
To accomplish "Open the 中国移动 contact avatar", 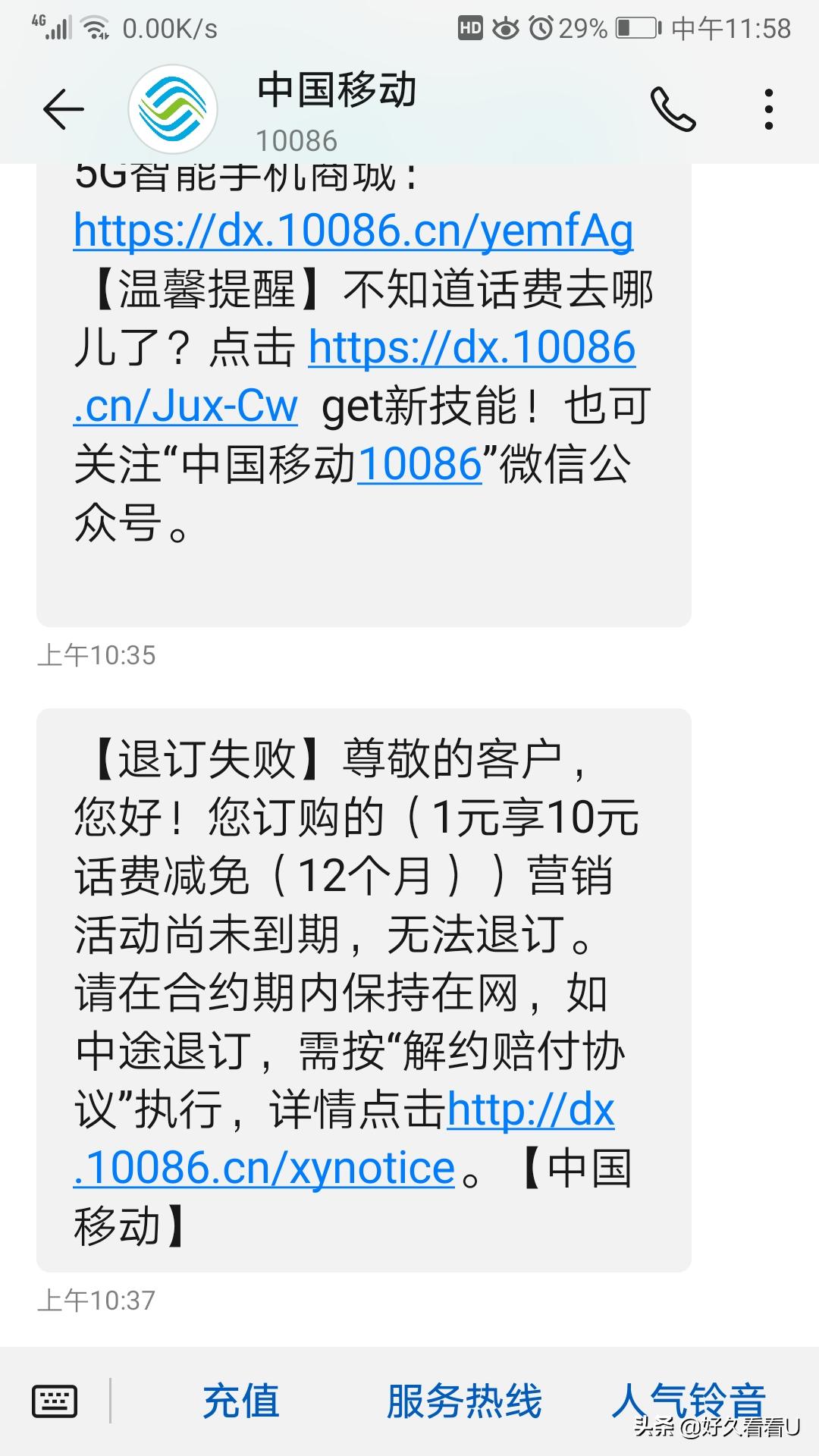I will tap(173, 110).
